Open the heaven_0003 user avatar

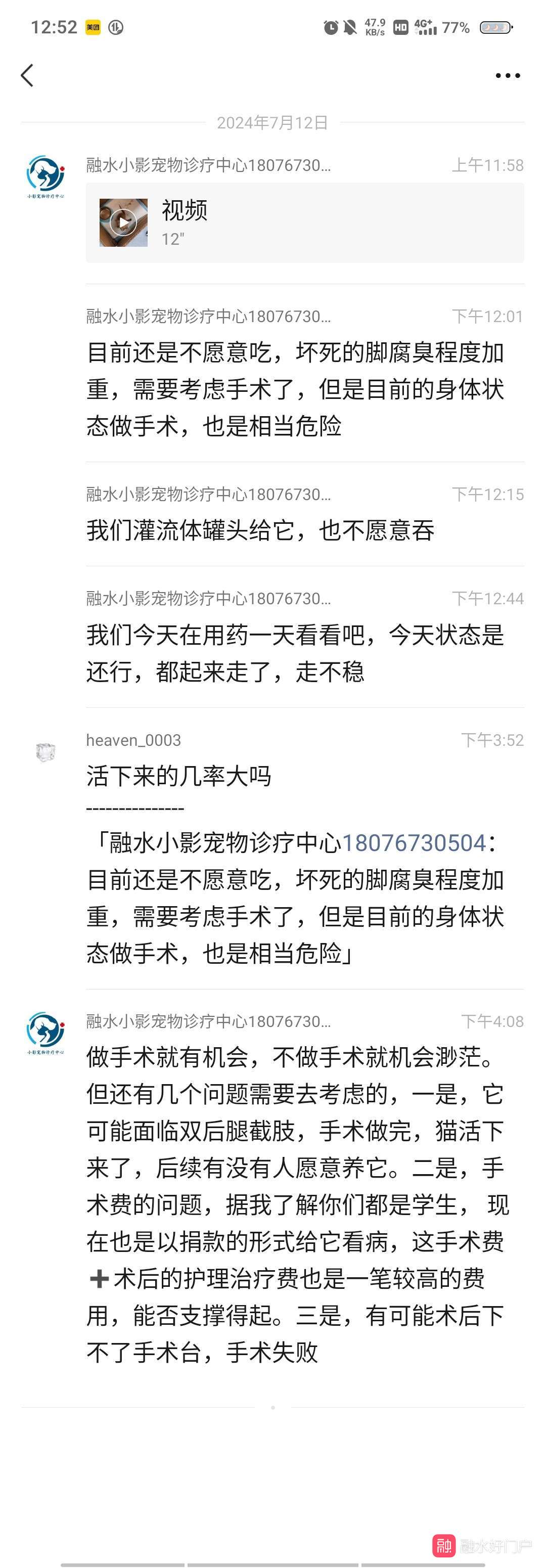(45, 752)
